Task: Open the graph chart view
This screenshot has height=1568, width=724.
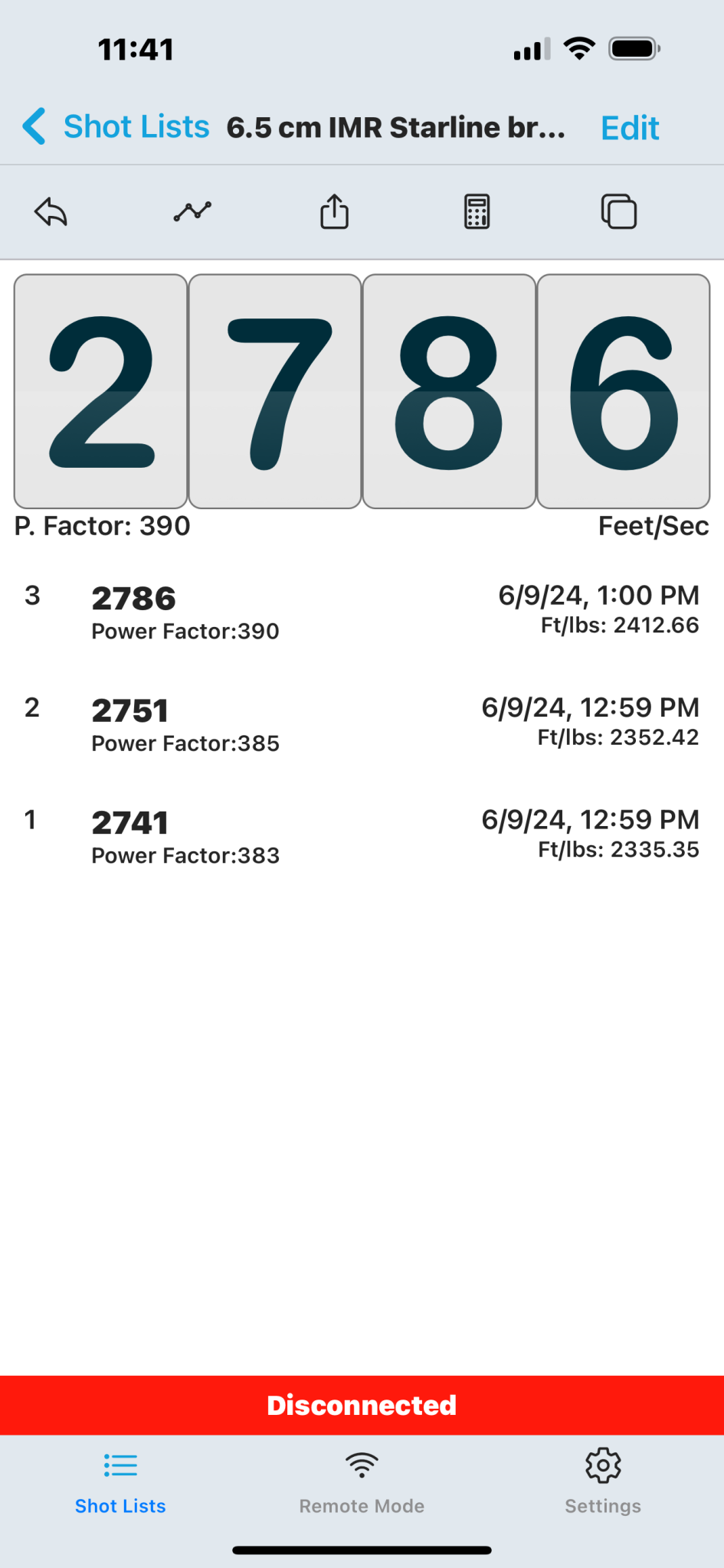Action: click(x=192, y=211)
